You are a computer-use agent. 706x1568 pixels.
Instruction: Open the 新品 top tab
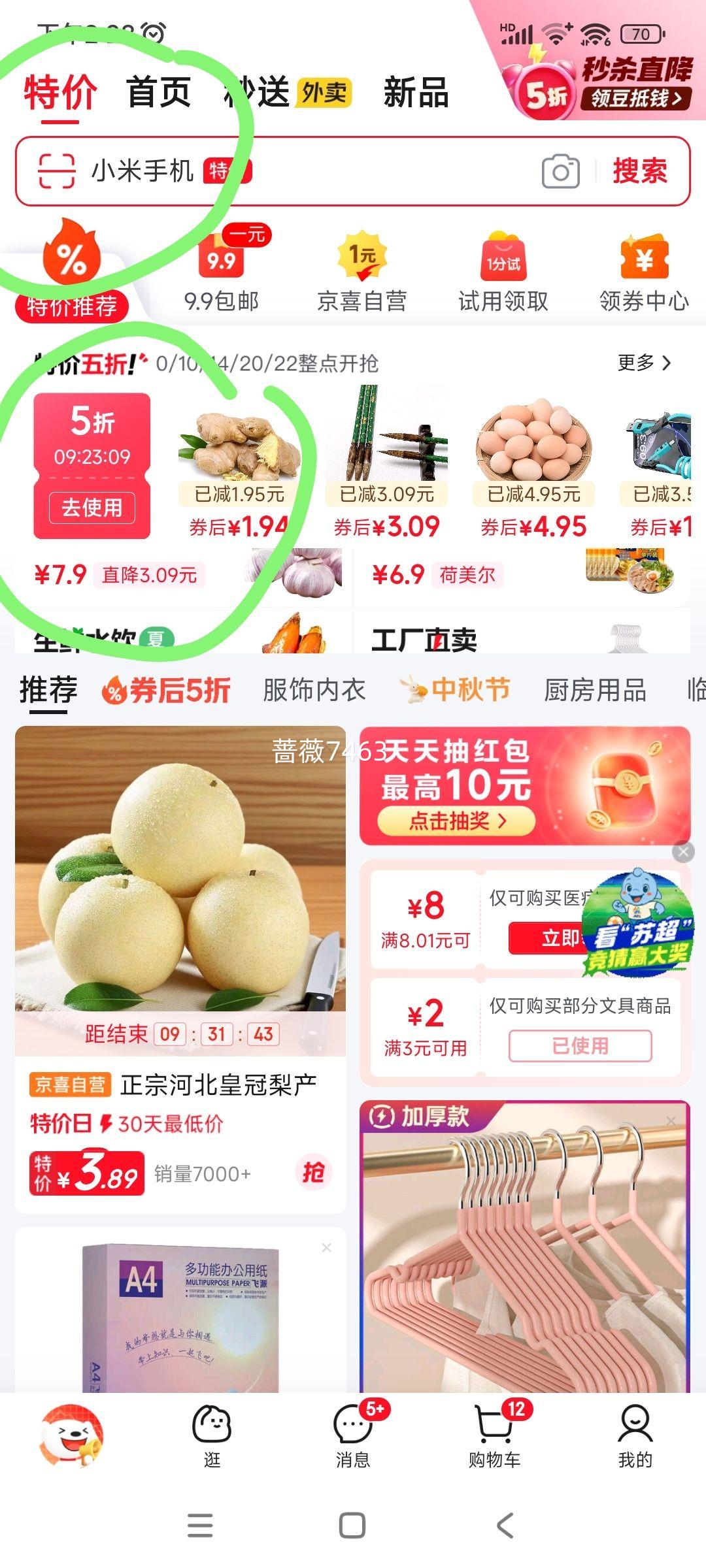(x=416, y=92)
